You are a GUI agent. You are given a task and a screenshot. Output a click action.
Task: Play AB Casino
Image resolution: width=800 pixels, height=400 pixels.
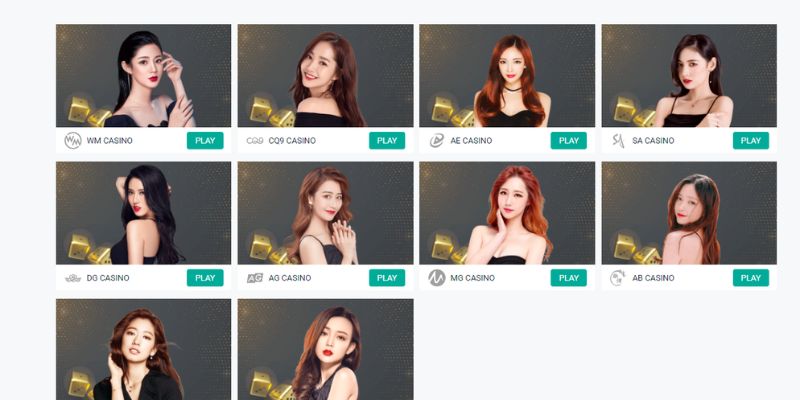tap(751, 278)
